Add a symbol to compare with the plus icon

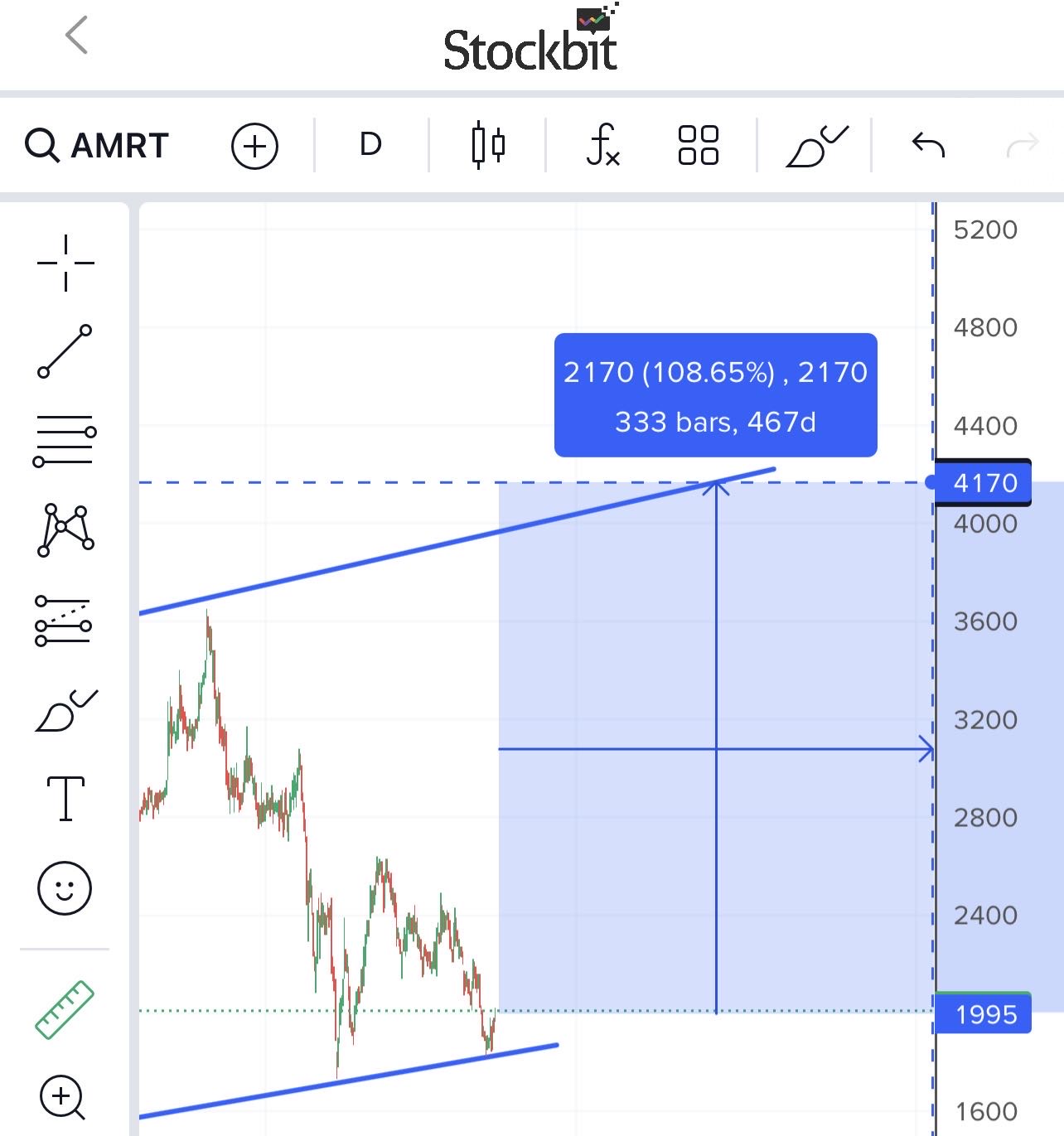[254, 147]
